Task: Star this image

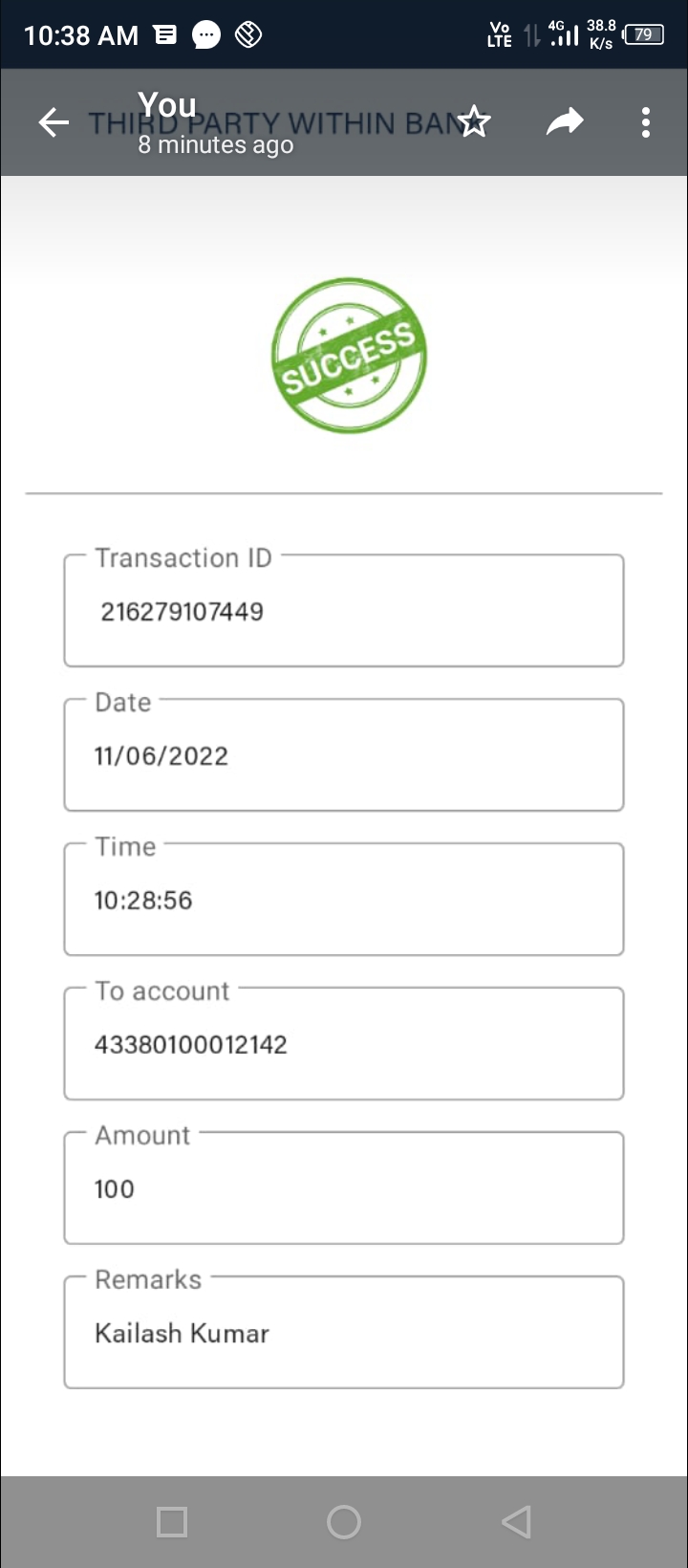Action: pyautogui.click(x=474, y=122)
